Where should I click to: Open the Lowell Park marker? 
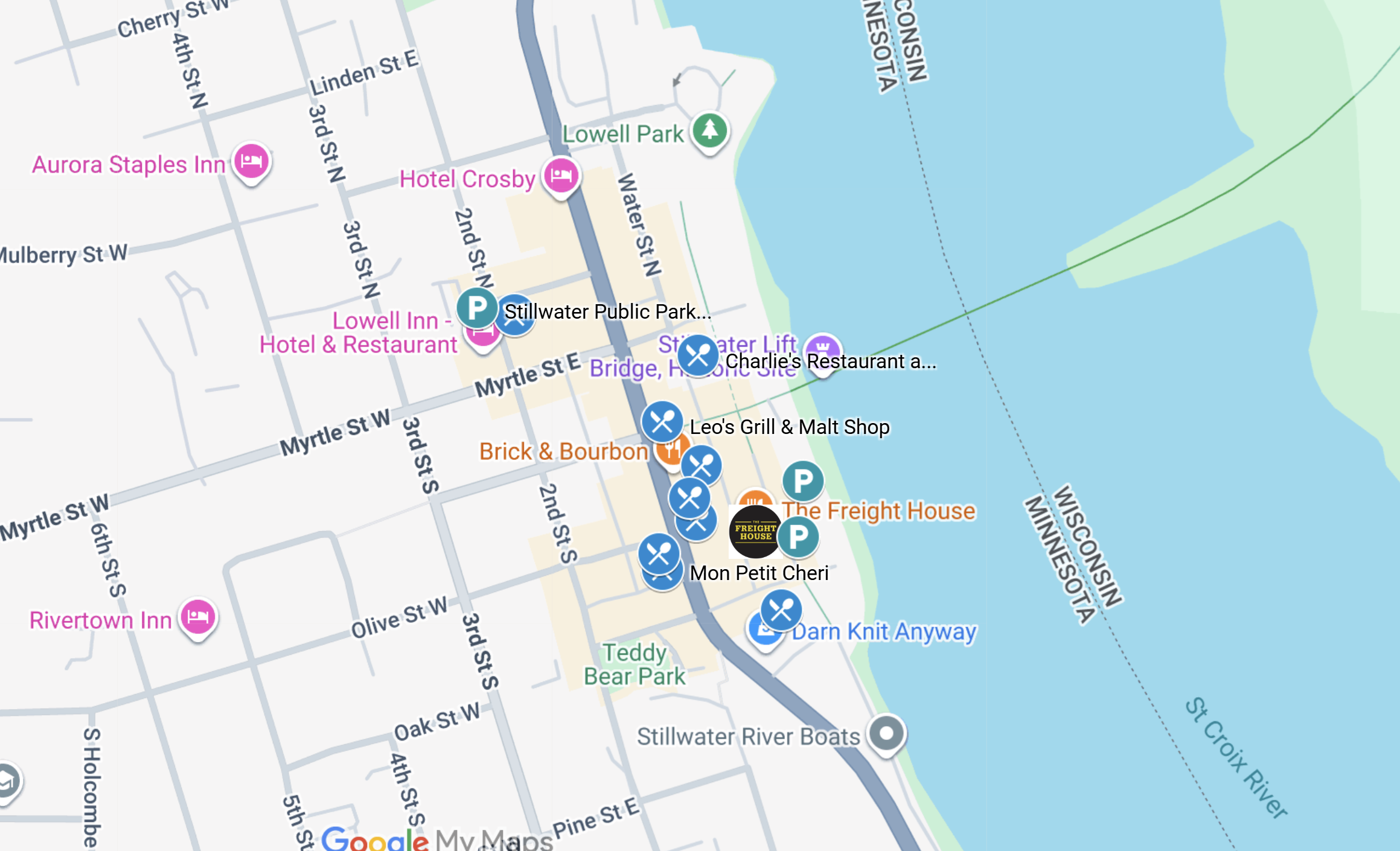click(x=709, y=130)
